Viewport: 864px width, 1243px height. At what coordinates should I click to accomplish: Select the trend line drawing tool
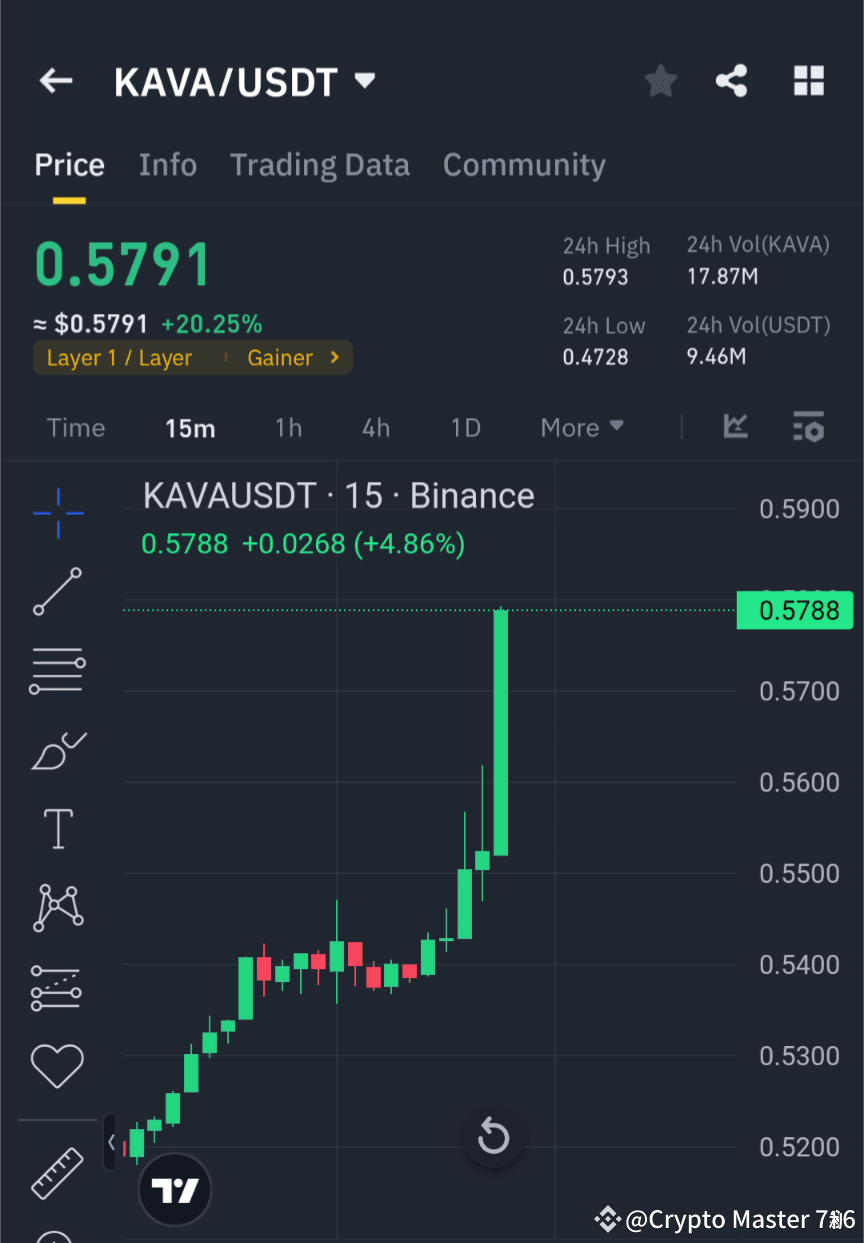[x=57, y=592]
